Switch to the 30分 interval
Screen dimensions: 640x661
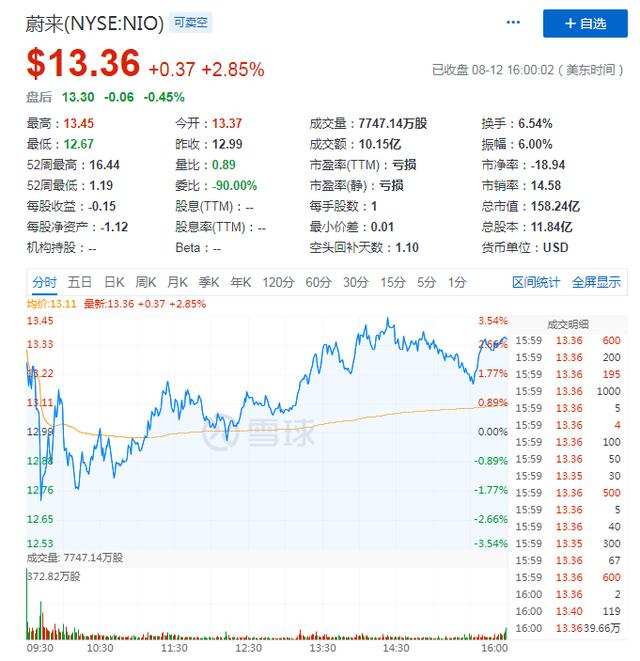tap(356, 283)
